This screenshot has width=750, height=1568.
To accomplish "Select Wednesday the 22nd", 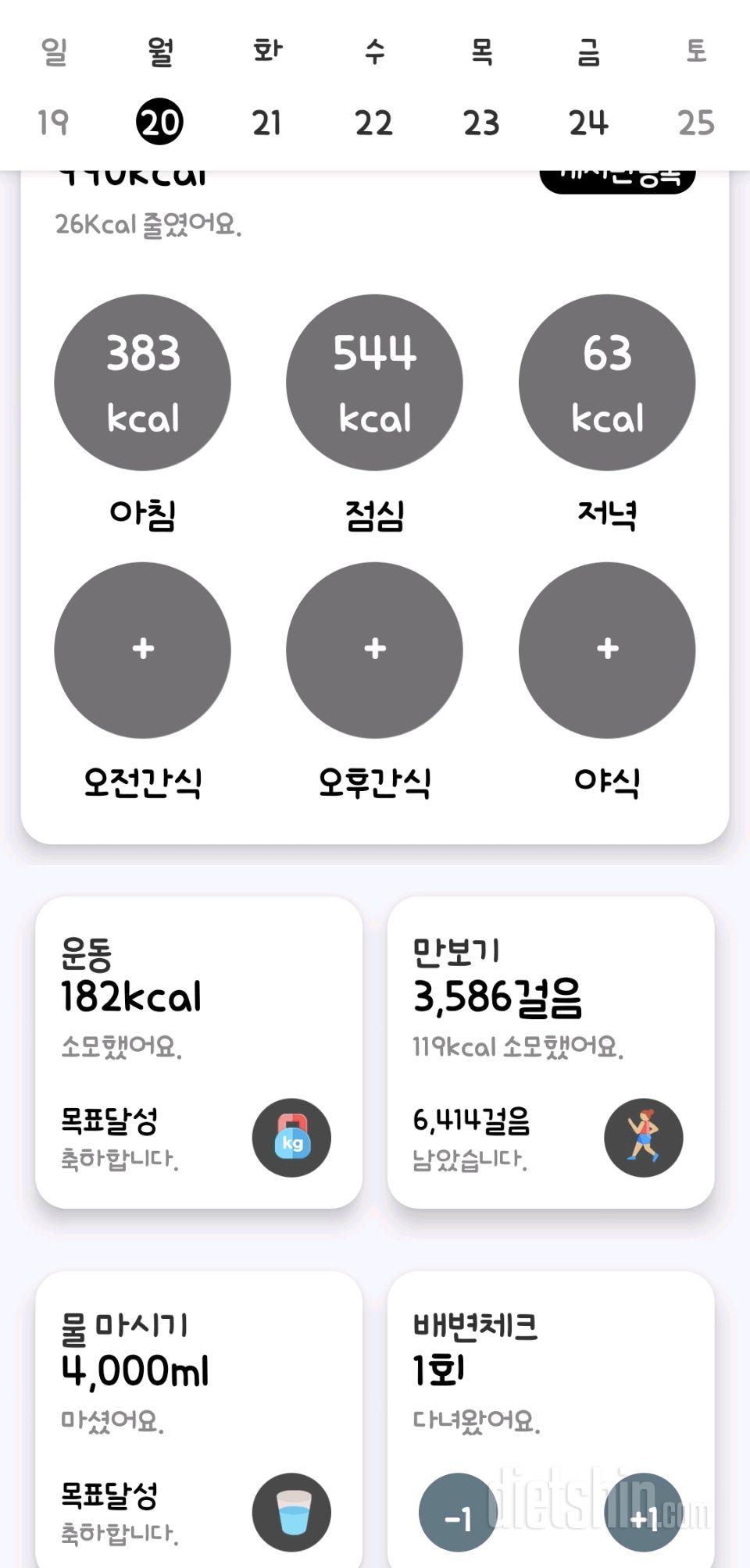I will (373, 123).
